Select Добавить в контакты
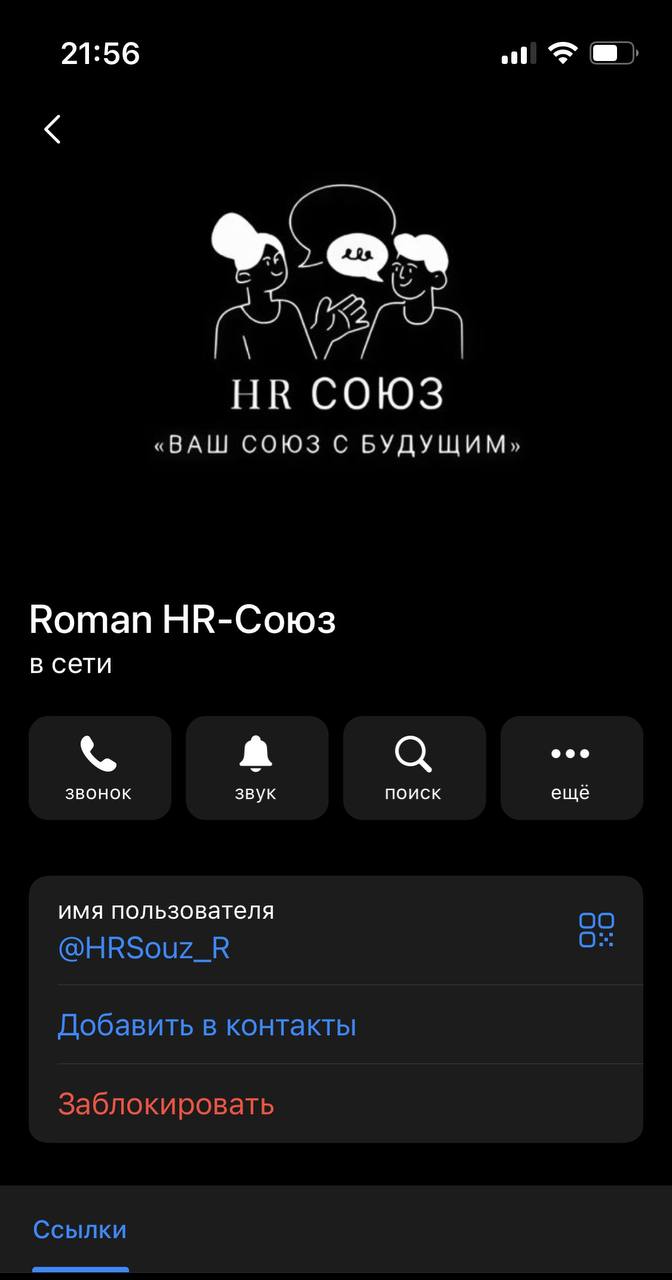This screenshot has width=672, height=1280. (x=207, y=1025)
